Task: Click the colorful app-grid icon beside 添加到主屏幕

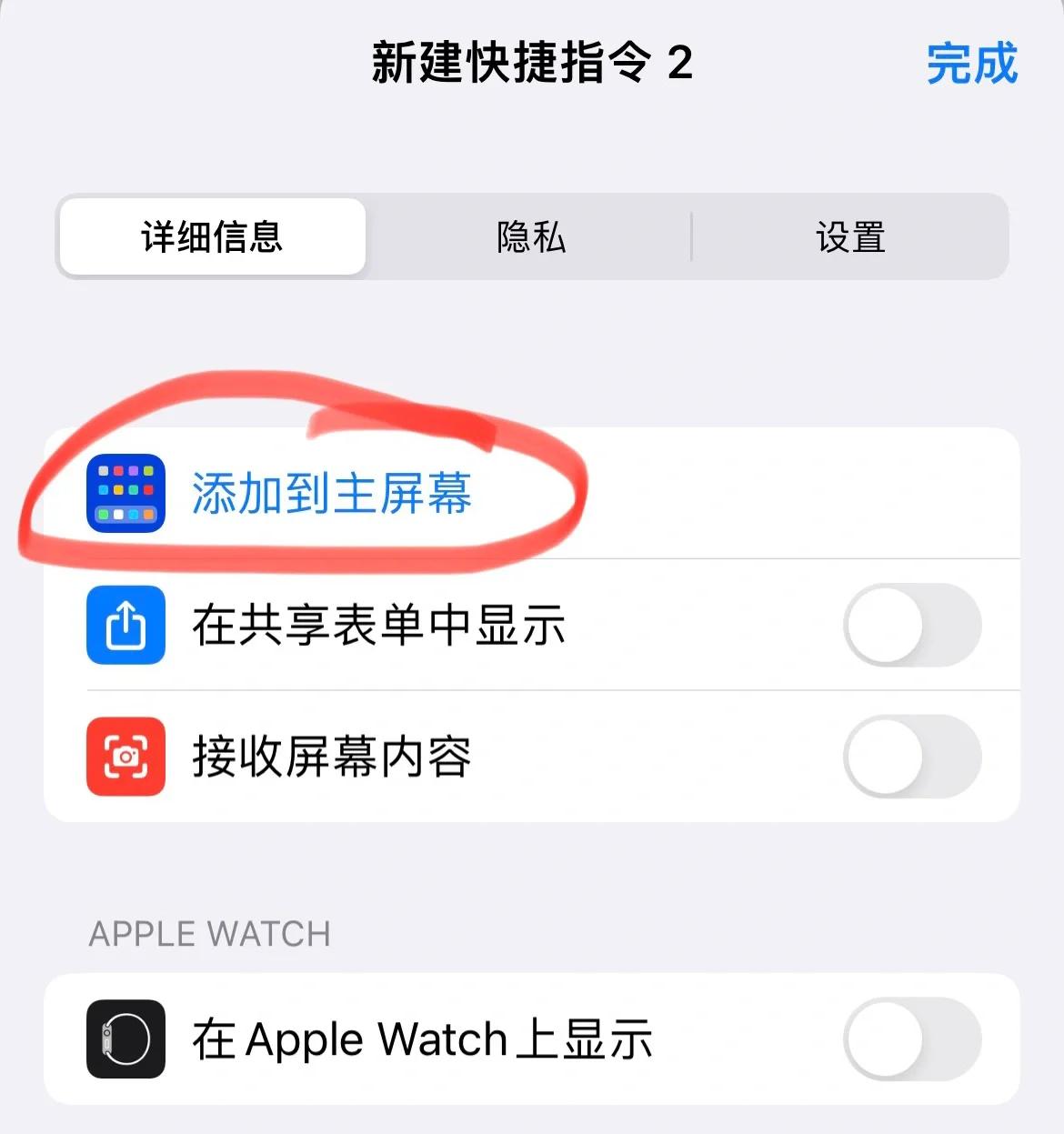Action: pos(125,494)
